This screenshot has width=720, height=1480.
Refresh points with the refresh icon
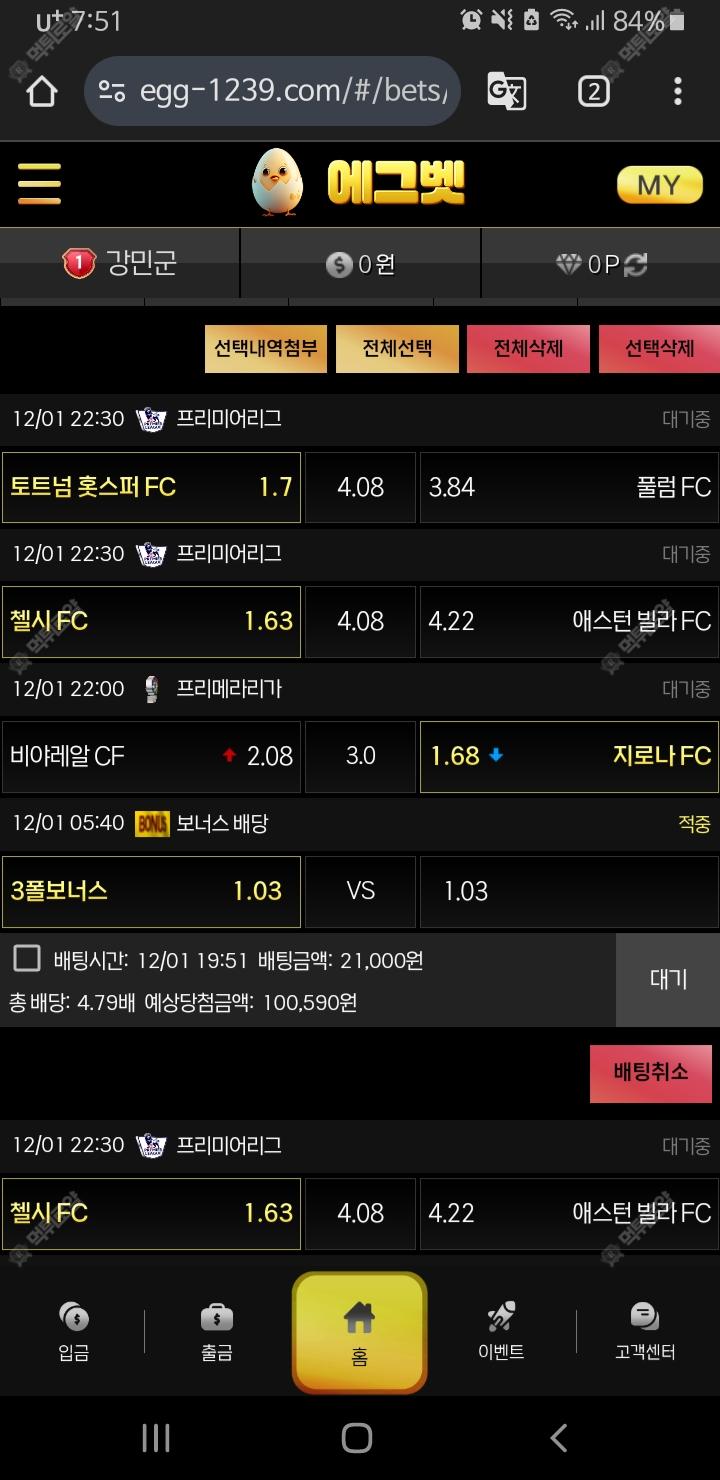635,264
